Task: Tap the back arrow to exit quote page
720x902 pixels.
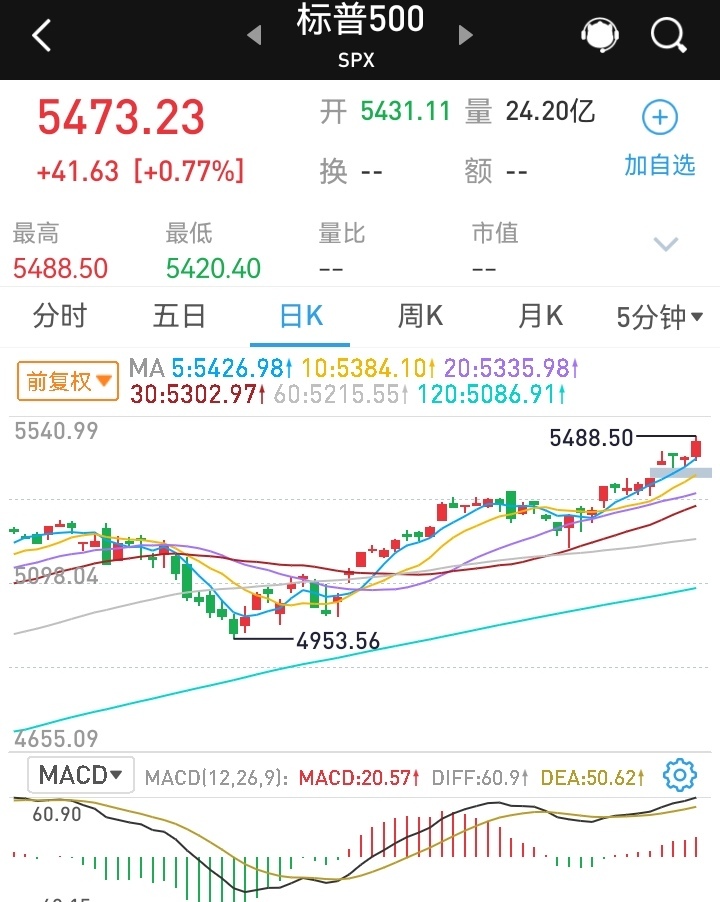Action: click(x=42, y=33)
